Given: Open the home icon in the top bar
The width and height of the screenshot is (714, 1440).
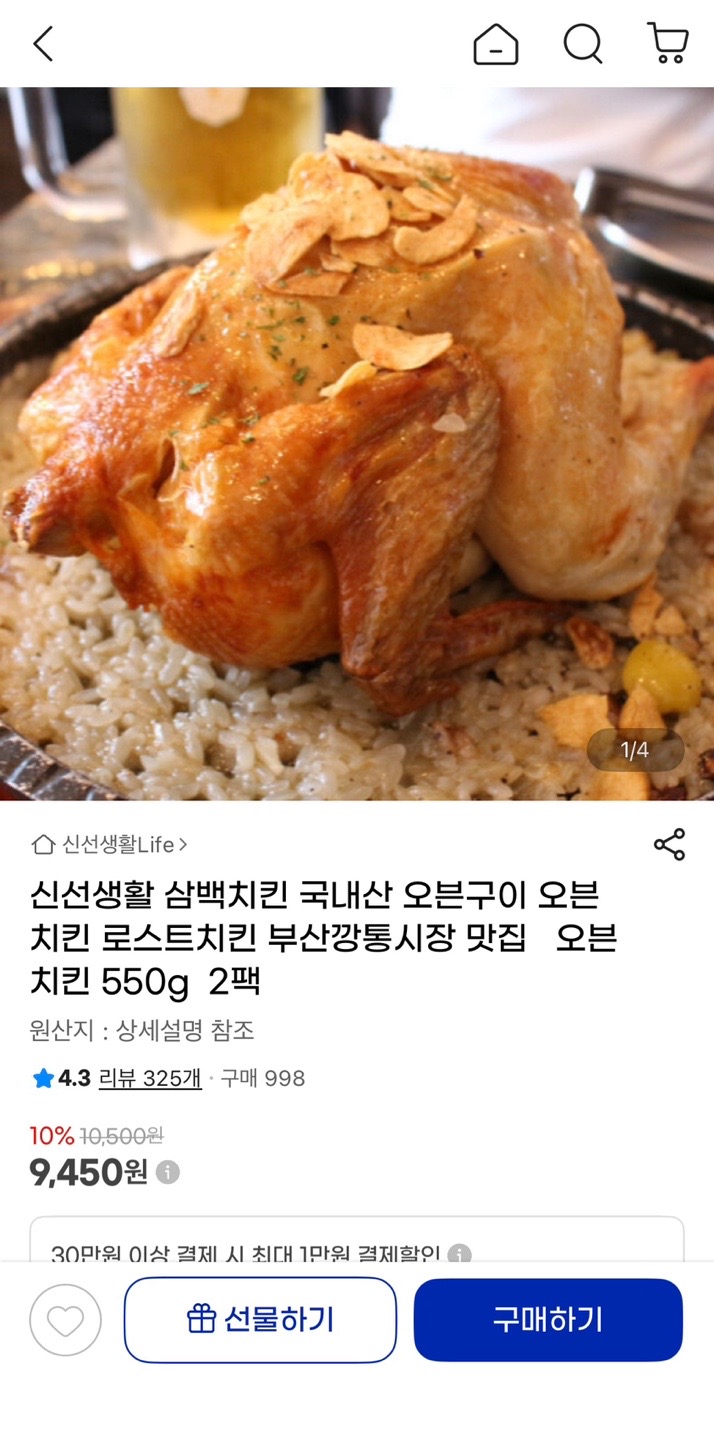Looking at the screenshot, I should (496, 44).
